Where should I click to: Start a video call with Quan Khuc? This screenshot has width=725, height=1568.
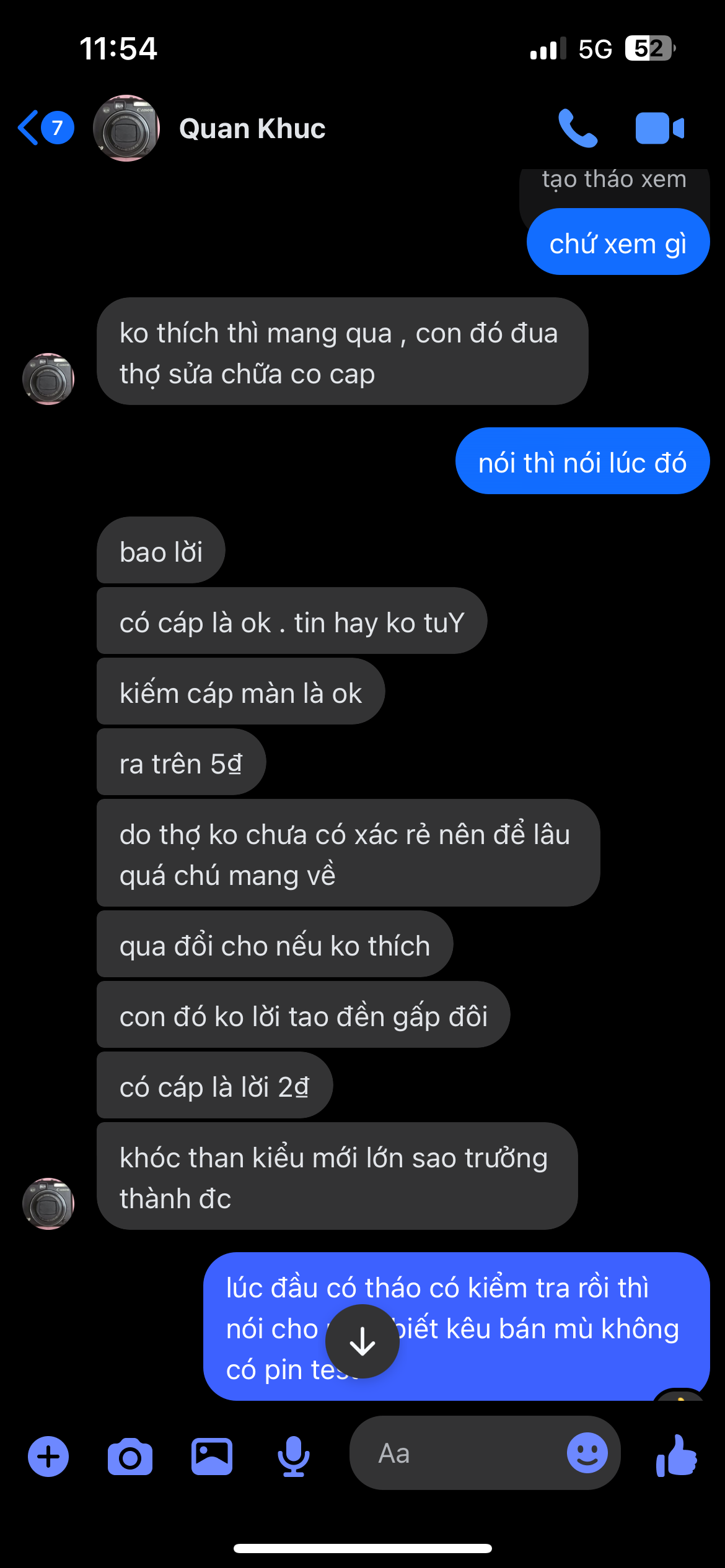coord(659,128)
